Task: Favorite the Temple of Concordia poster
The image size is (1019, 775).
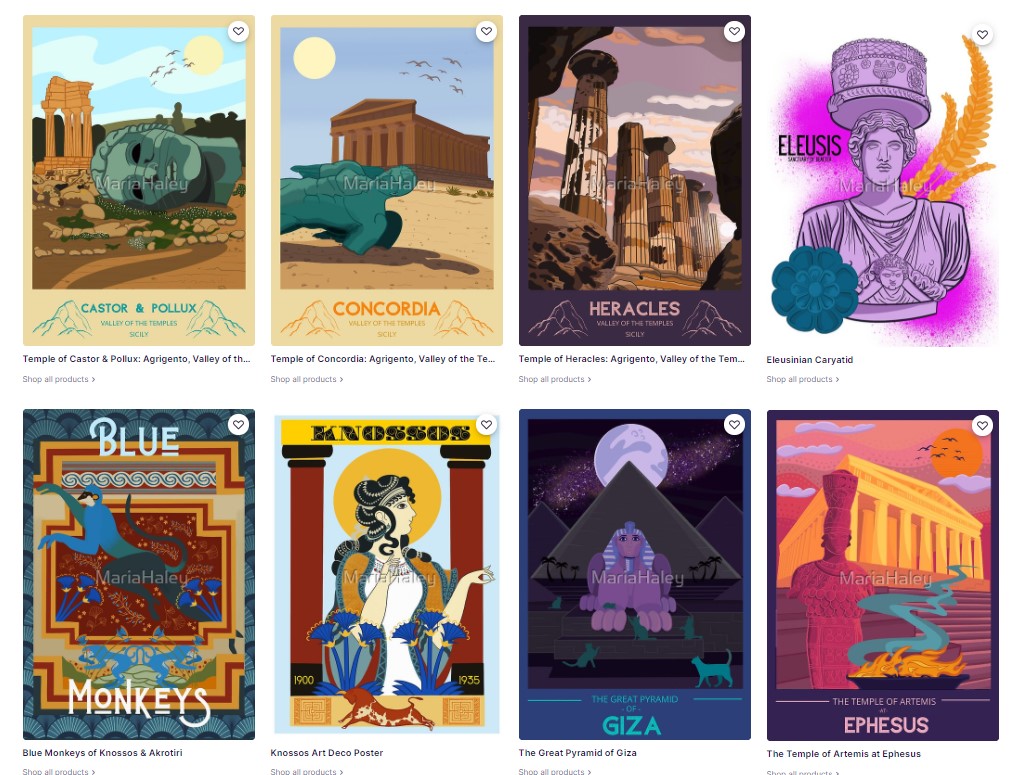Action: tap(486, 32)
